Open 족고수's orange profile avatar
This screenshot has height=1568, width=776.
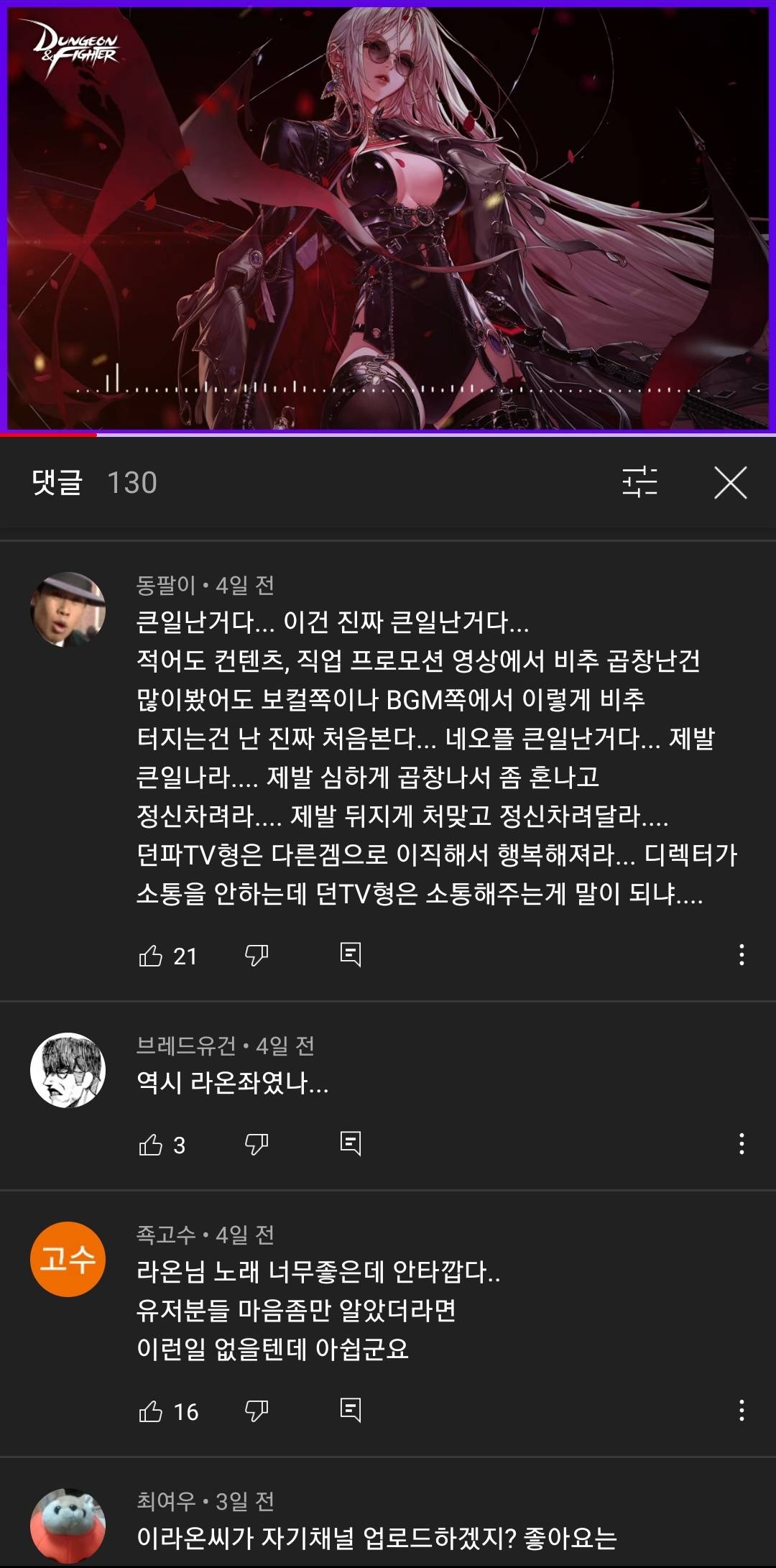click(68, 1259)
